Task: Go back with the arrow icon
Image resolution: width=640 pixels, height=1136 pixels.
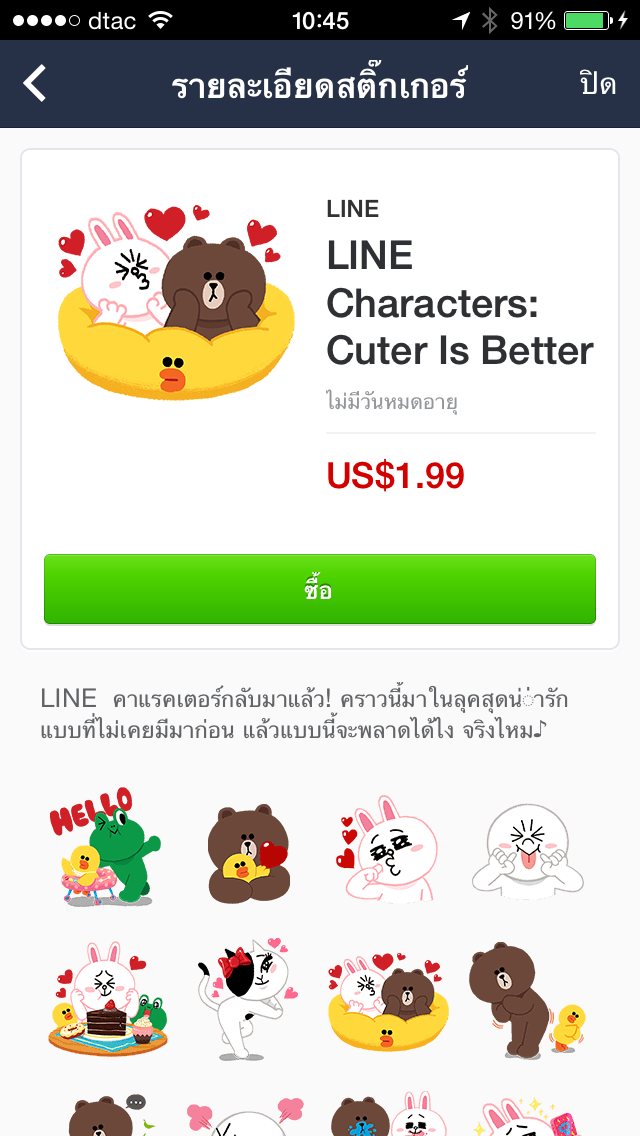Action: click(36, 84)
